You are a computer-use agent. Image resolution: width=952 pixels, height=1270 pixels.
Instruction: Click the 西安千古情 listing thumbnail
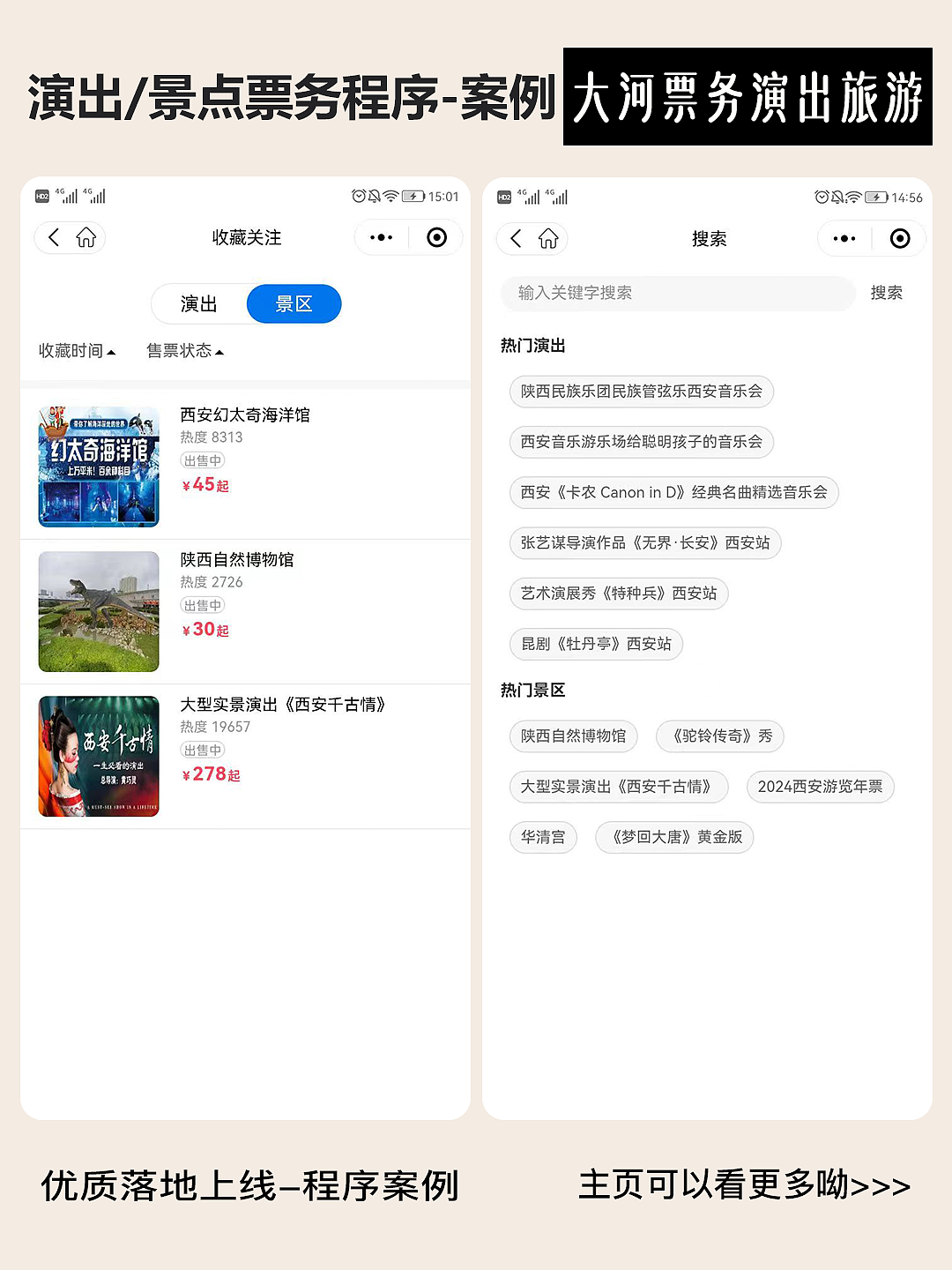coord(99,756)
